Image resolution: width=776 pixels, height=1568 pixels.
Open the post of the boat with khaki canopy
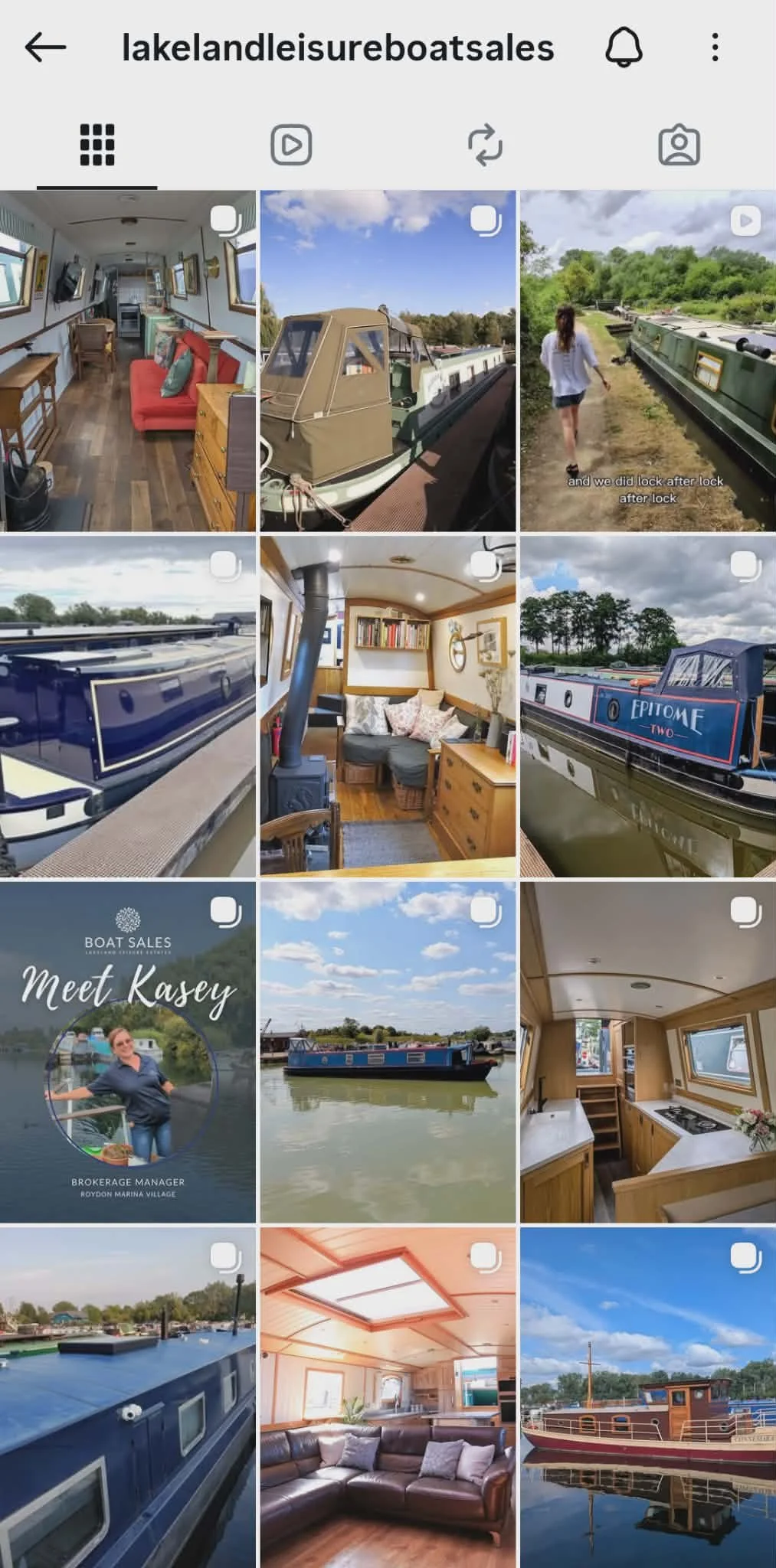coord(388,361)
